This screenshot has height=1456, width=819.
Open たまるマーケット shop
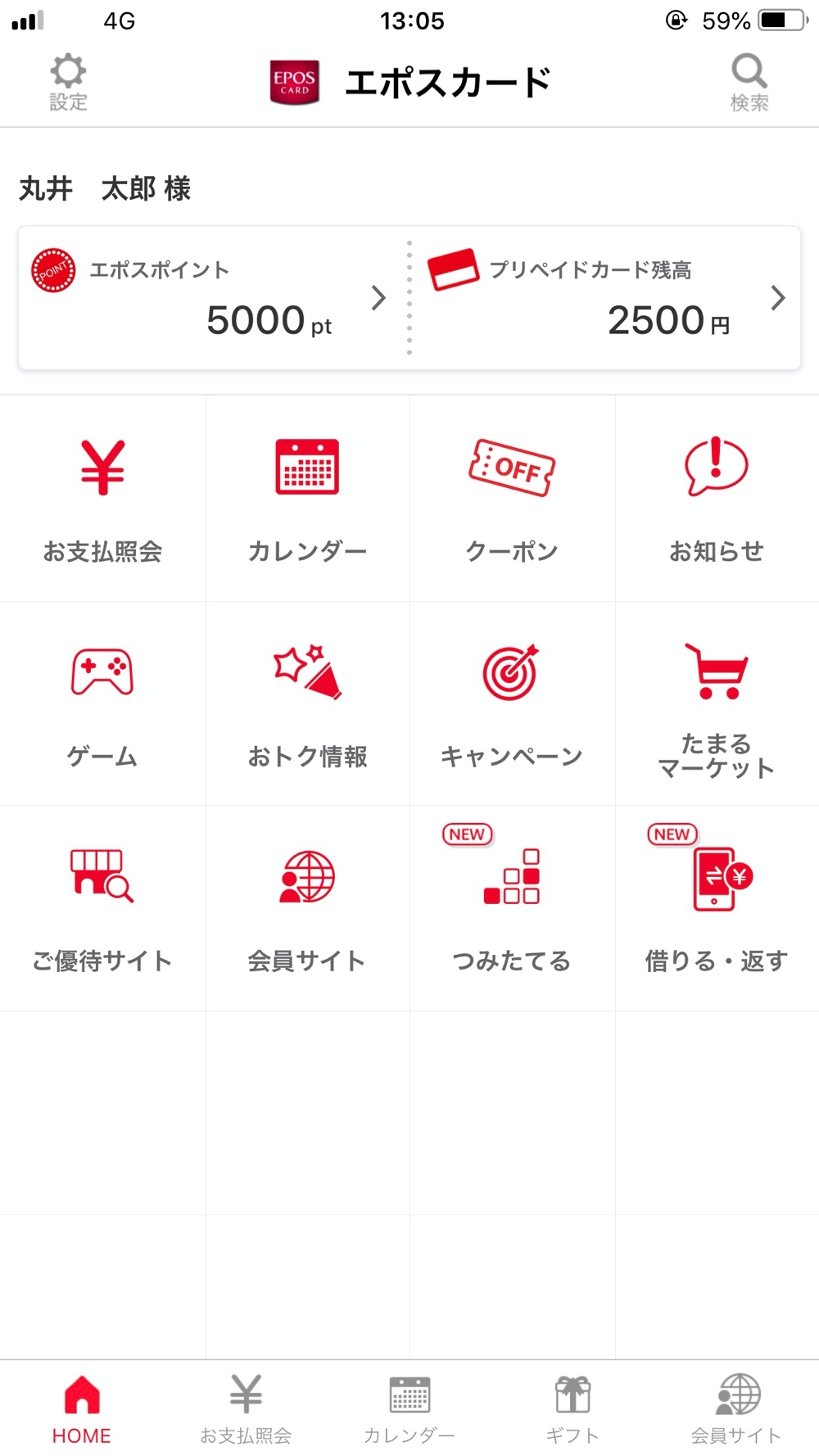717,704
